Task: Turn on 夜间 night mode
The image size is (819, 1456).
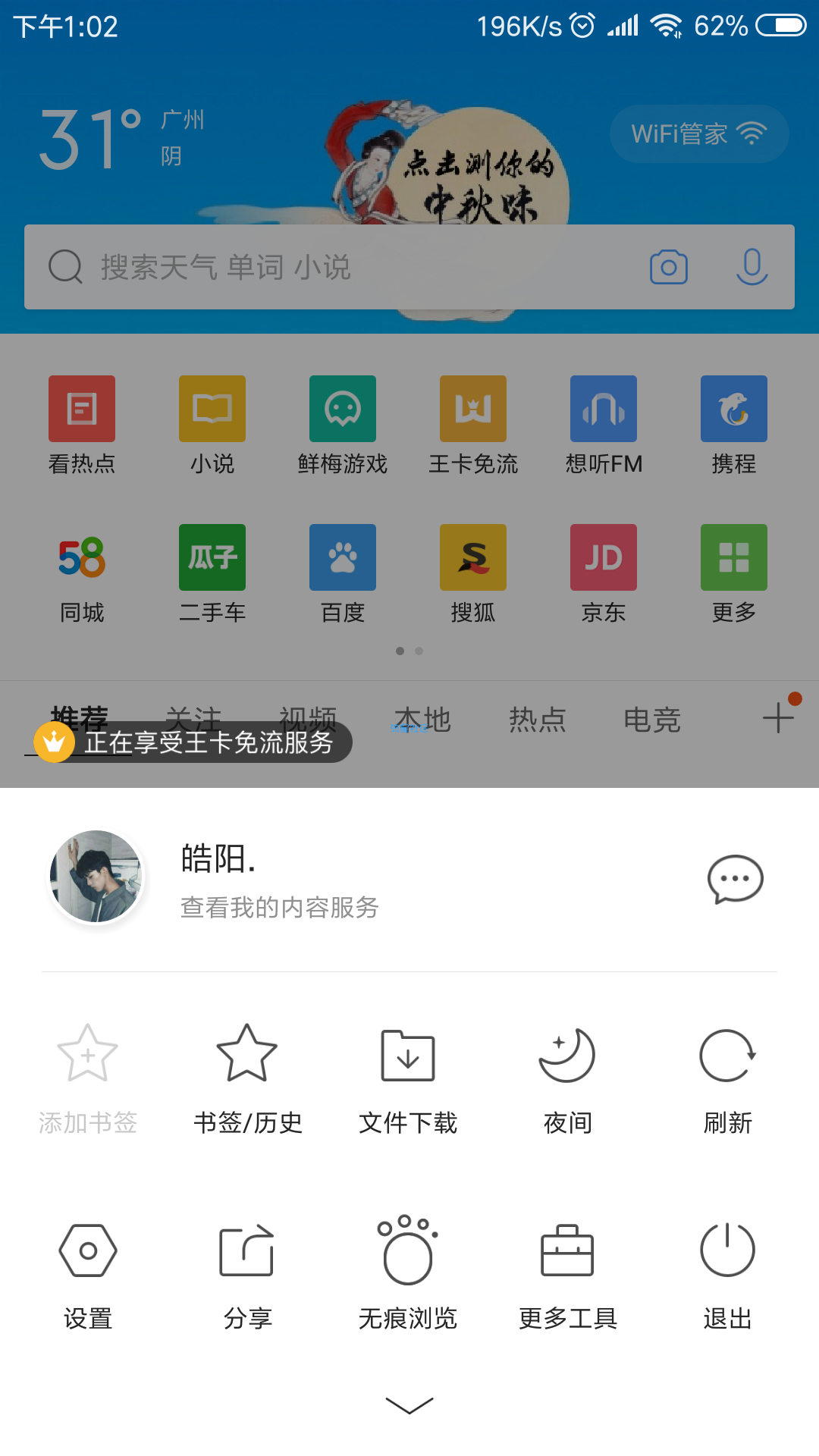Action: click(567, 1078)
